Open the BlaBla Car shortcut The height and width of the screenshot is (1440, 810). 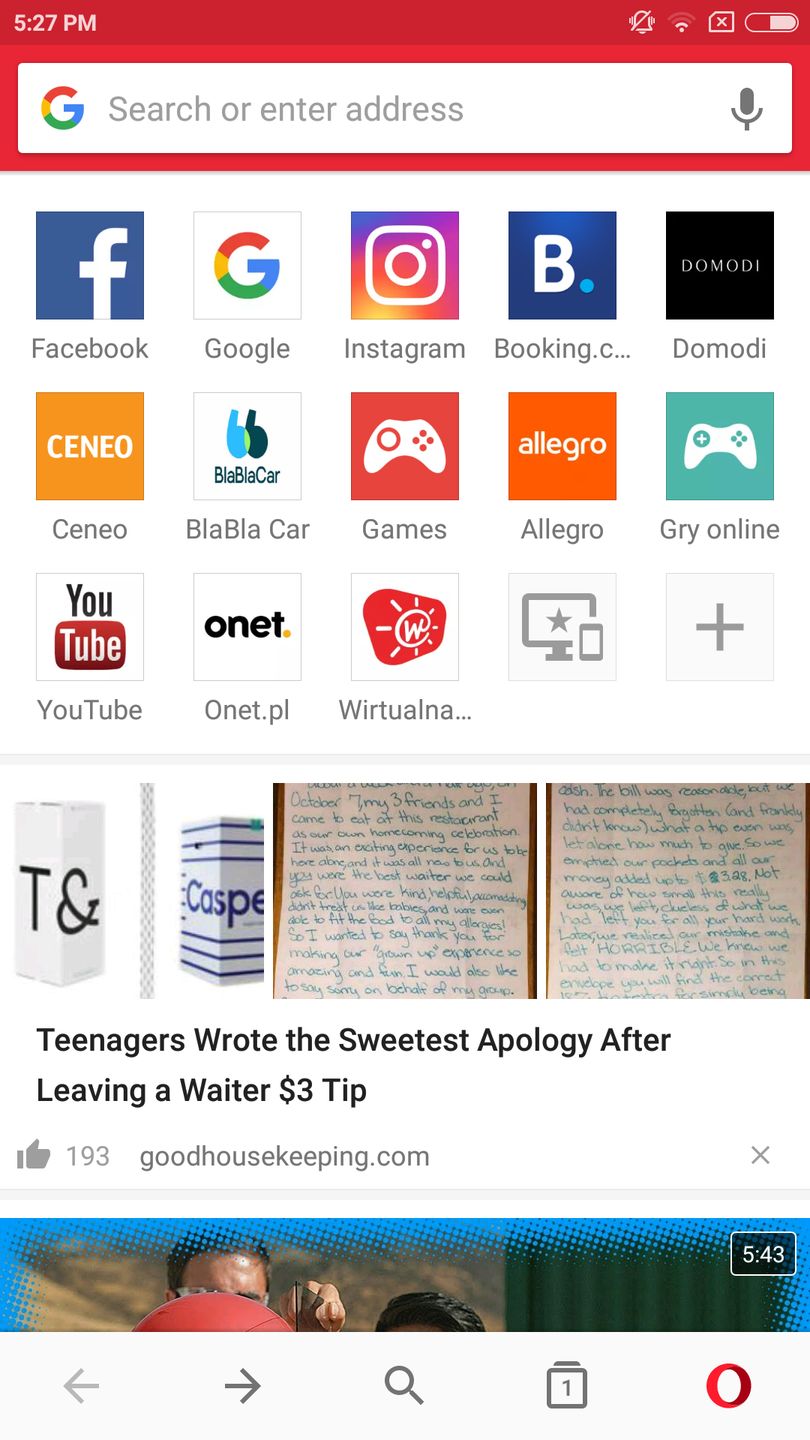247,446
